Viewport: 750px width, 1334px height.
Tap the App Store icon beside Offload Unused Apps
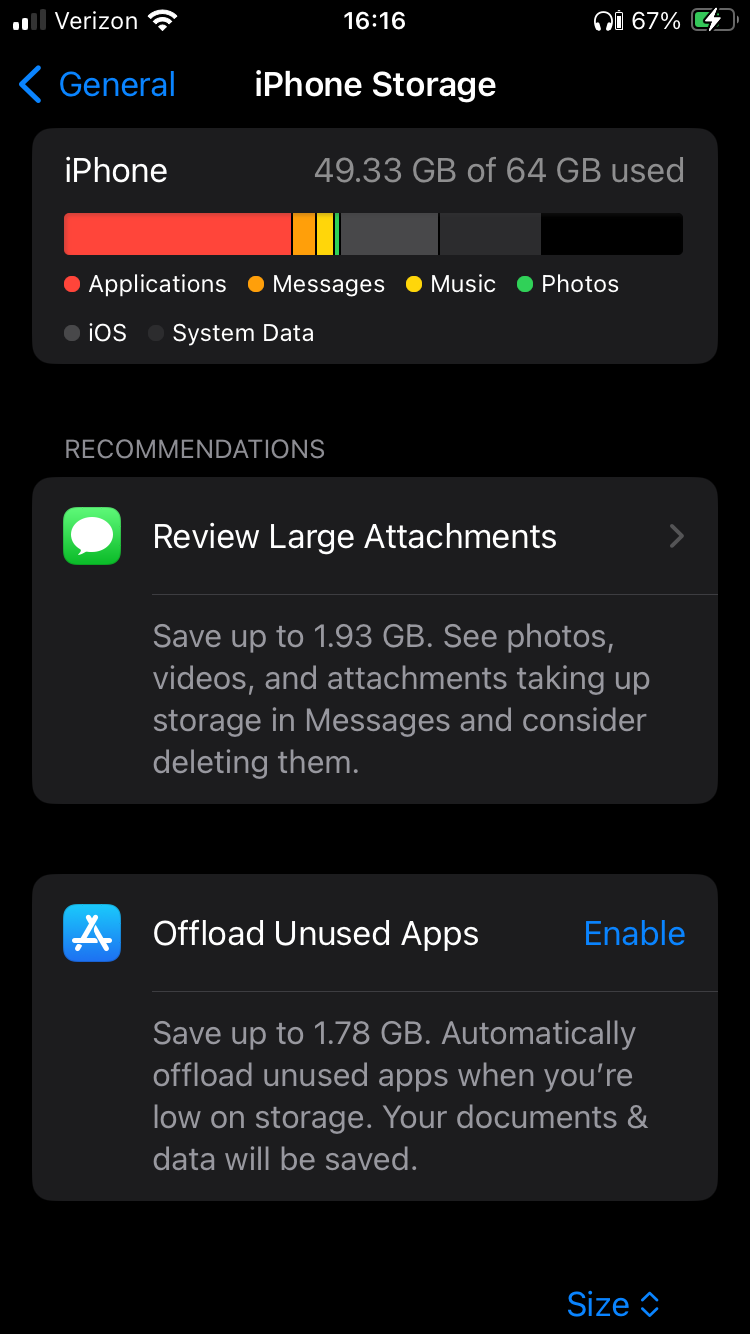[92, 933]
